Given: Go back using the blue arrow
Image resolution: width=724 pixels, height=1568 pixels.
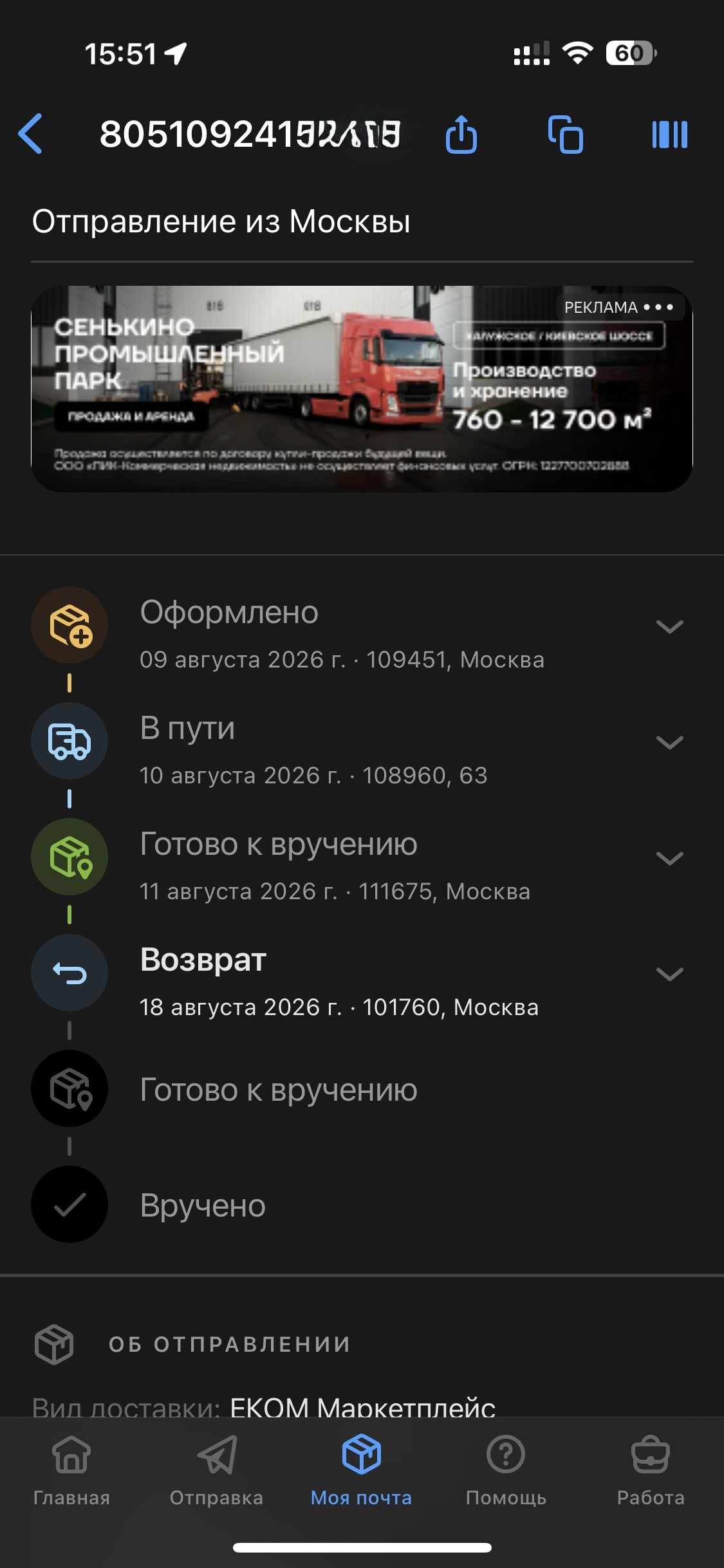Looking at the screenshot, I should pos(30,134).
